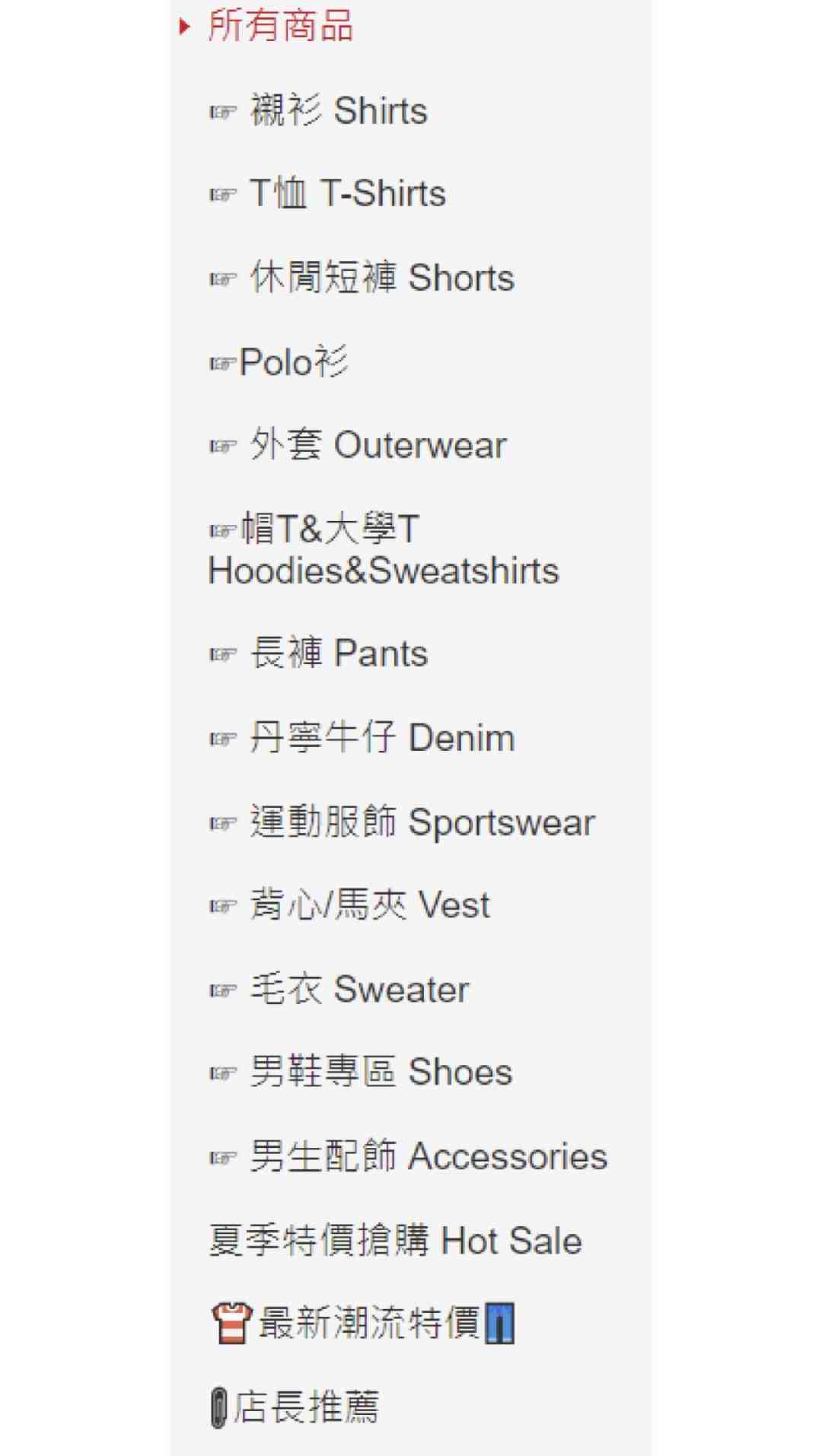
Task: Browse 男鞋專區 Shoes
Action: coord(361,1072)
